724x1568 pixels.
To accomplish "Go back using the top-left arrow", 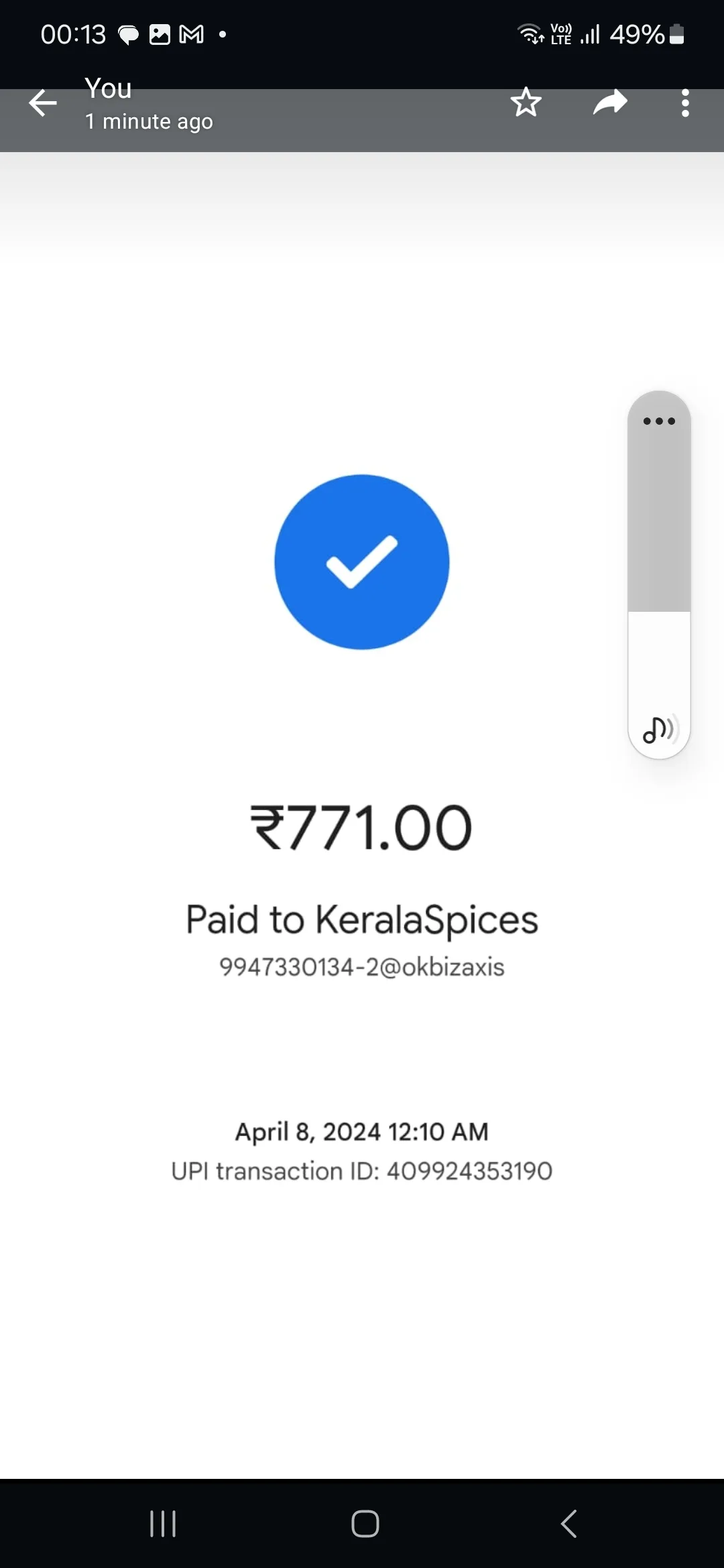I will click(x=43, y=103).
